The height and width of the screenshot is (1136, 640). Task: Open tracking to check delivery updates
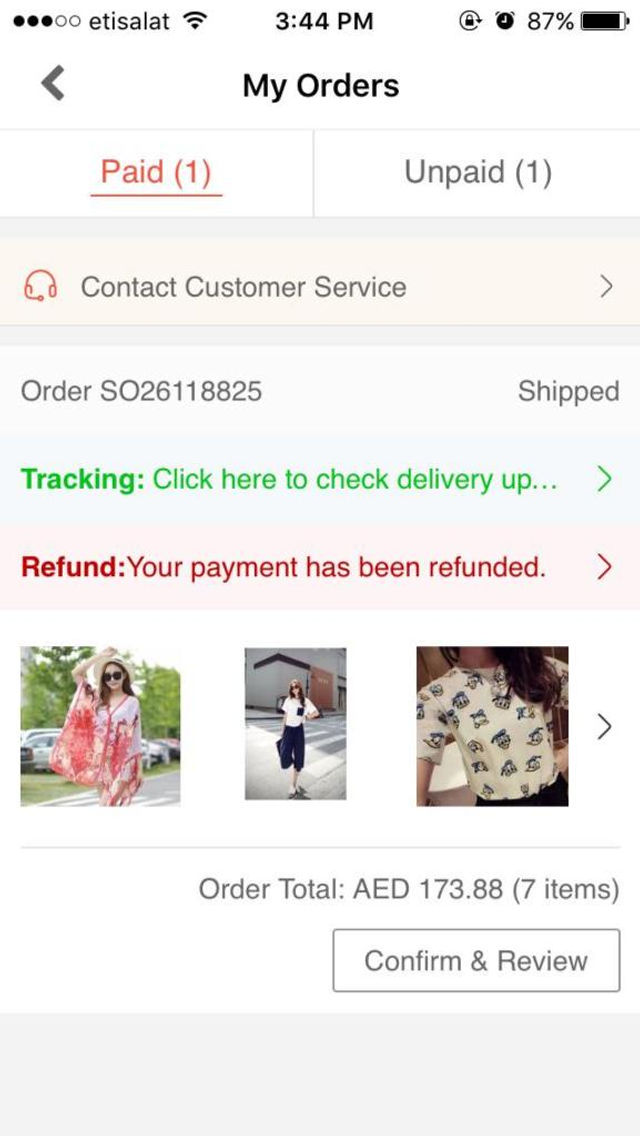point(320,479)
